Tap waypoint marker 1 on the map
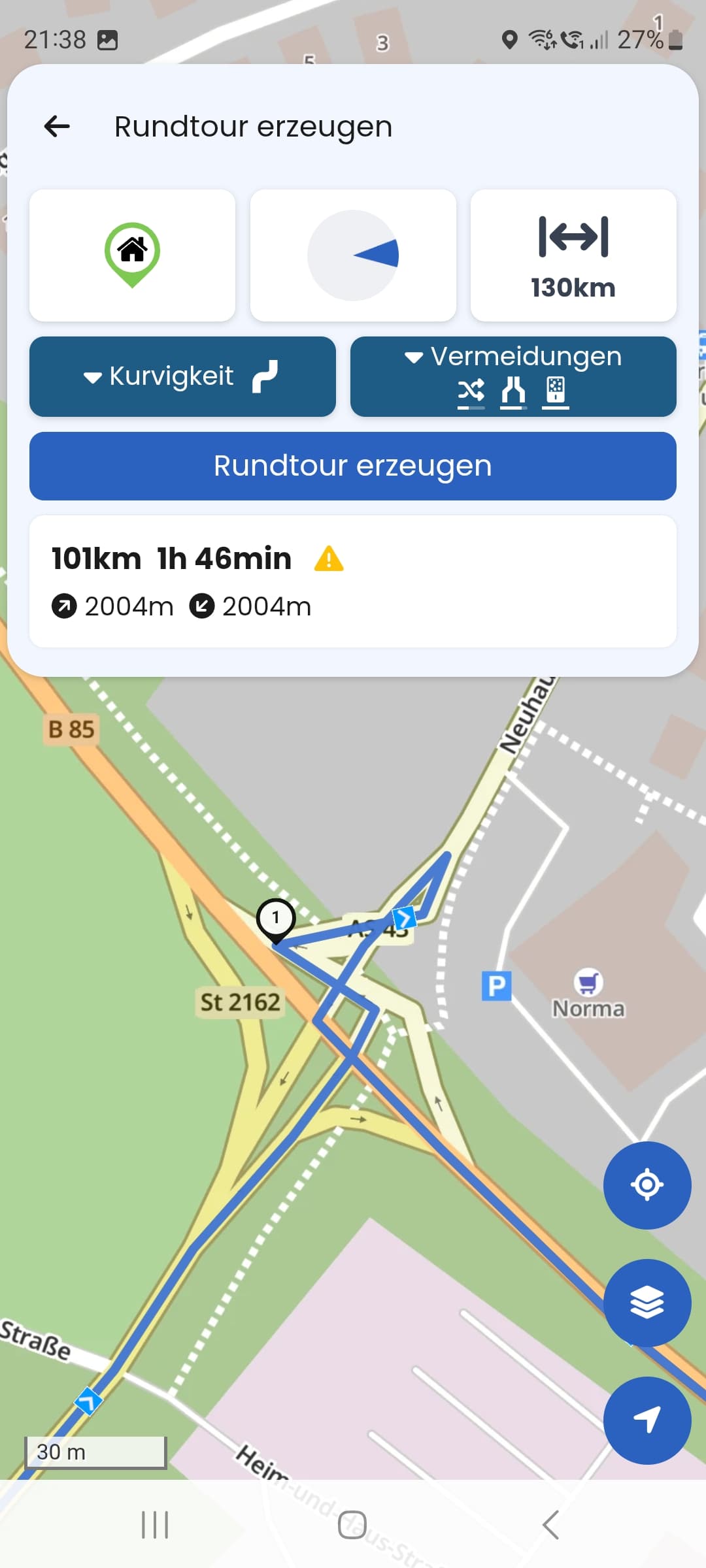706x1568 pixels. [x=276, y=920]
